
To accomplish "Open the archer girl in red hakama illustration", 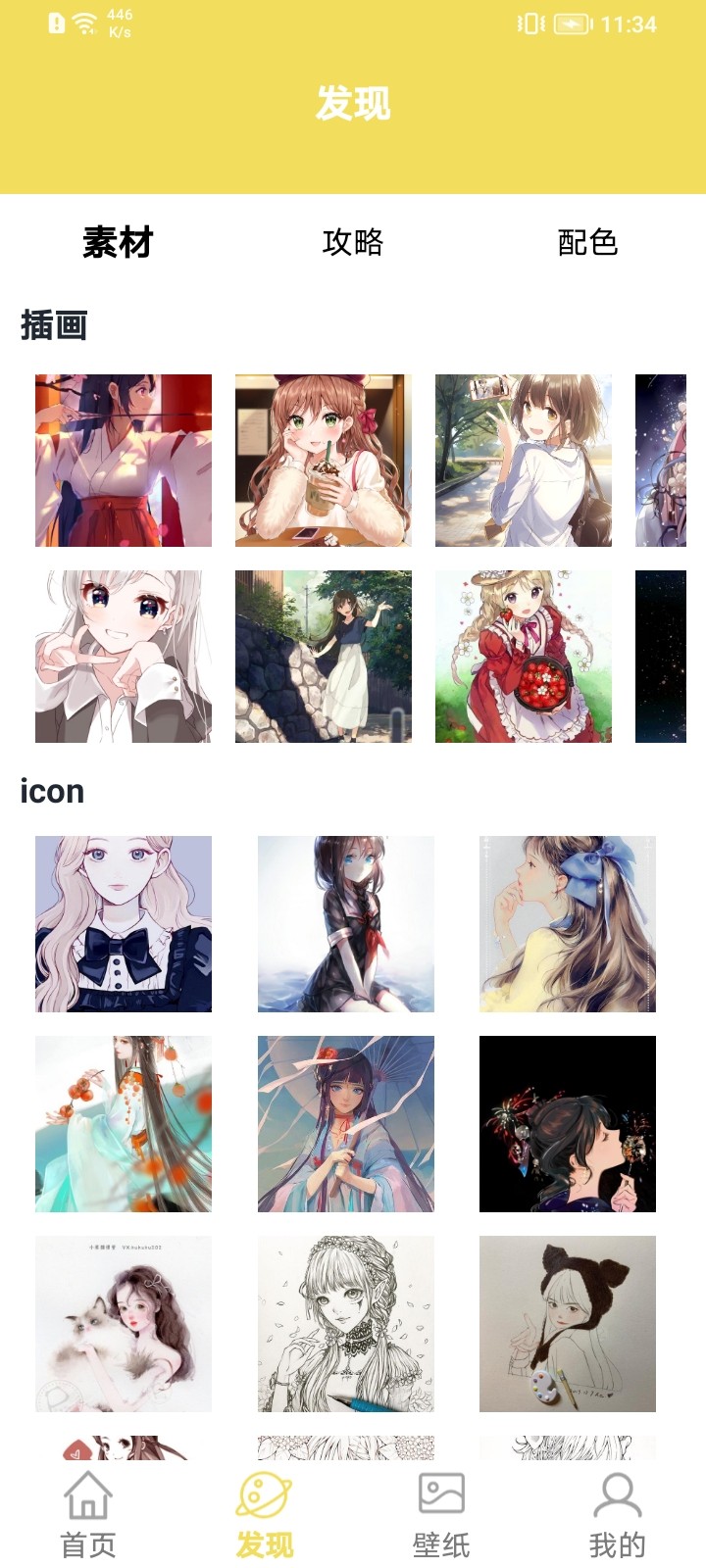I will tap(124, 461).
